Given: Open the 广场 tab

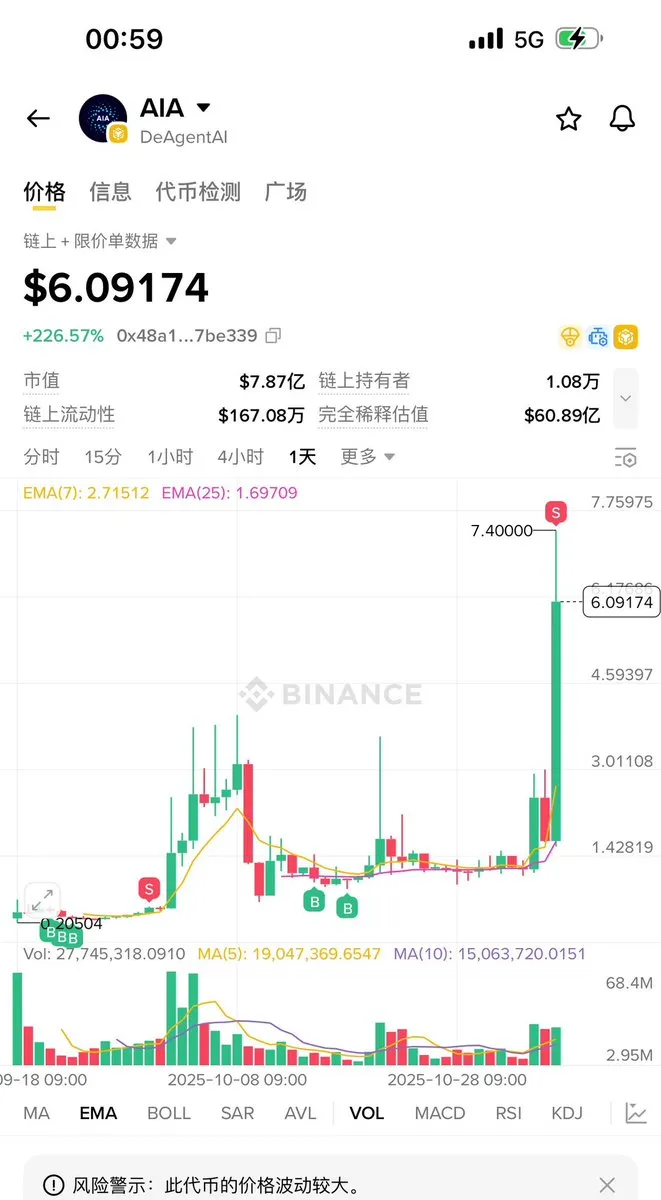Looking at the screenshot, I should coord(285,192).
